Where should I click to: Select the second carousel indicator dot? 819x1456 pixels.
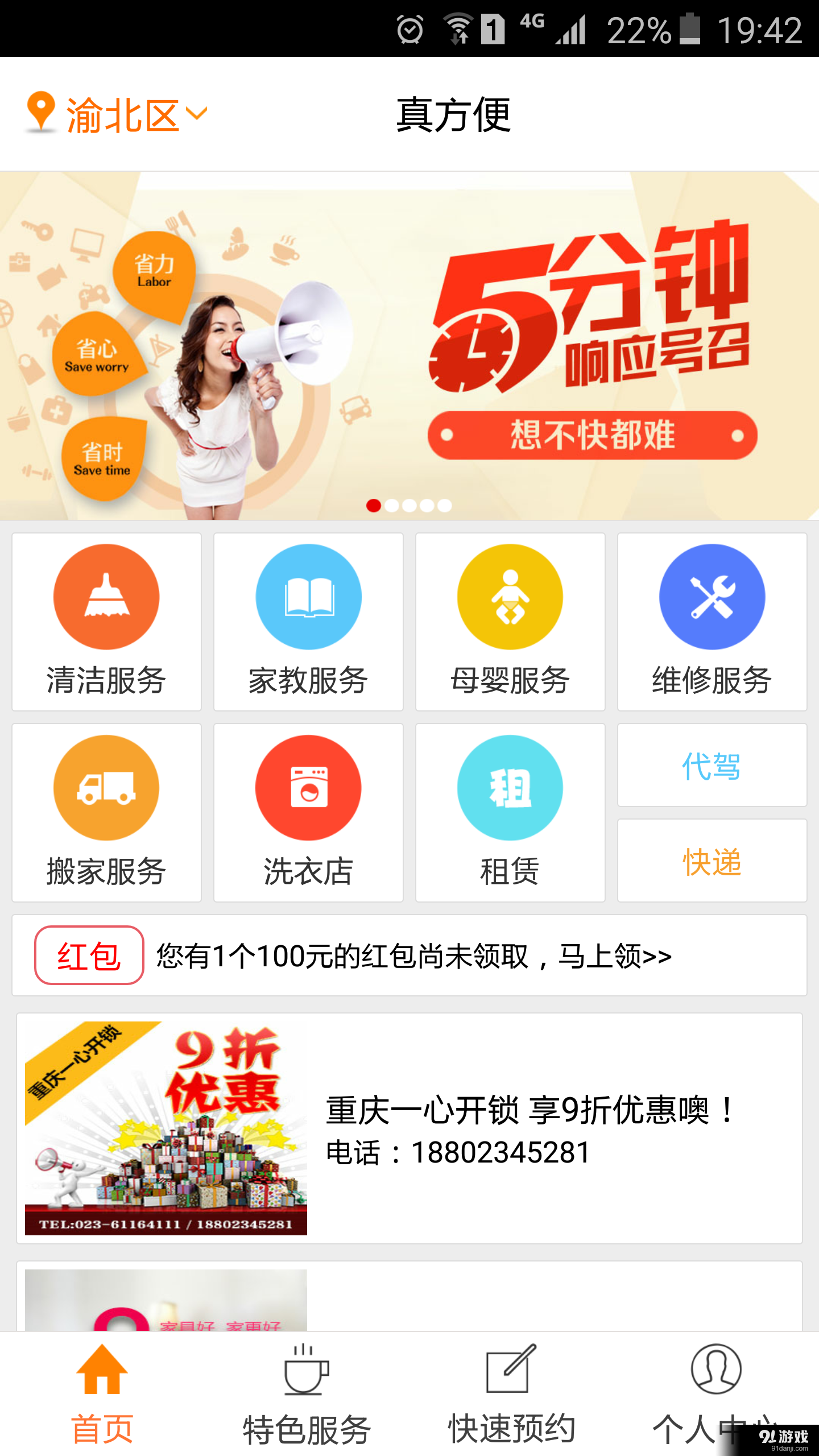[392, 504]
